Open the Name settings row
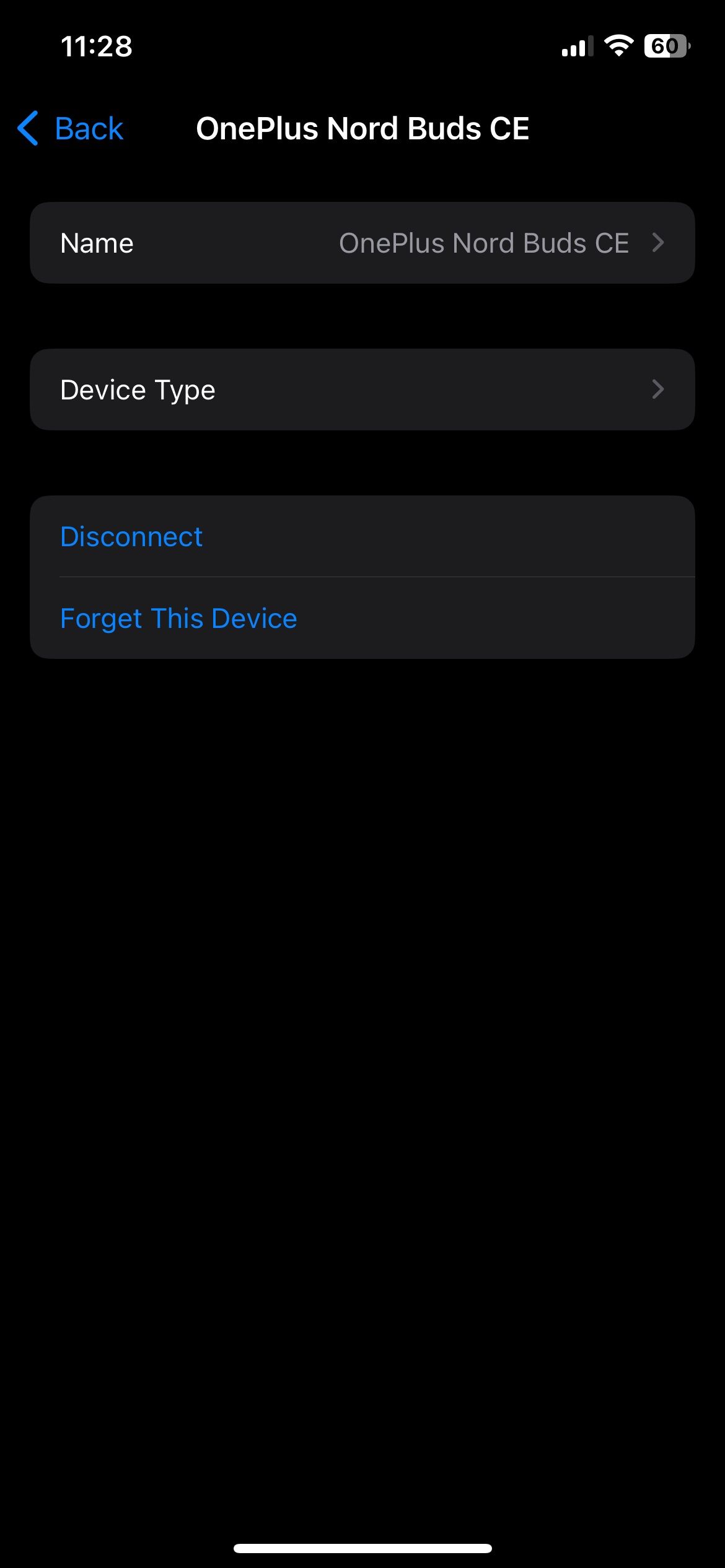Viewport: 725px width, 1568px height. (x=362, y=242)
